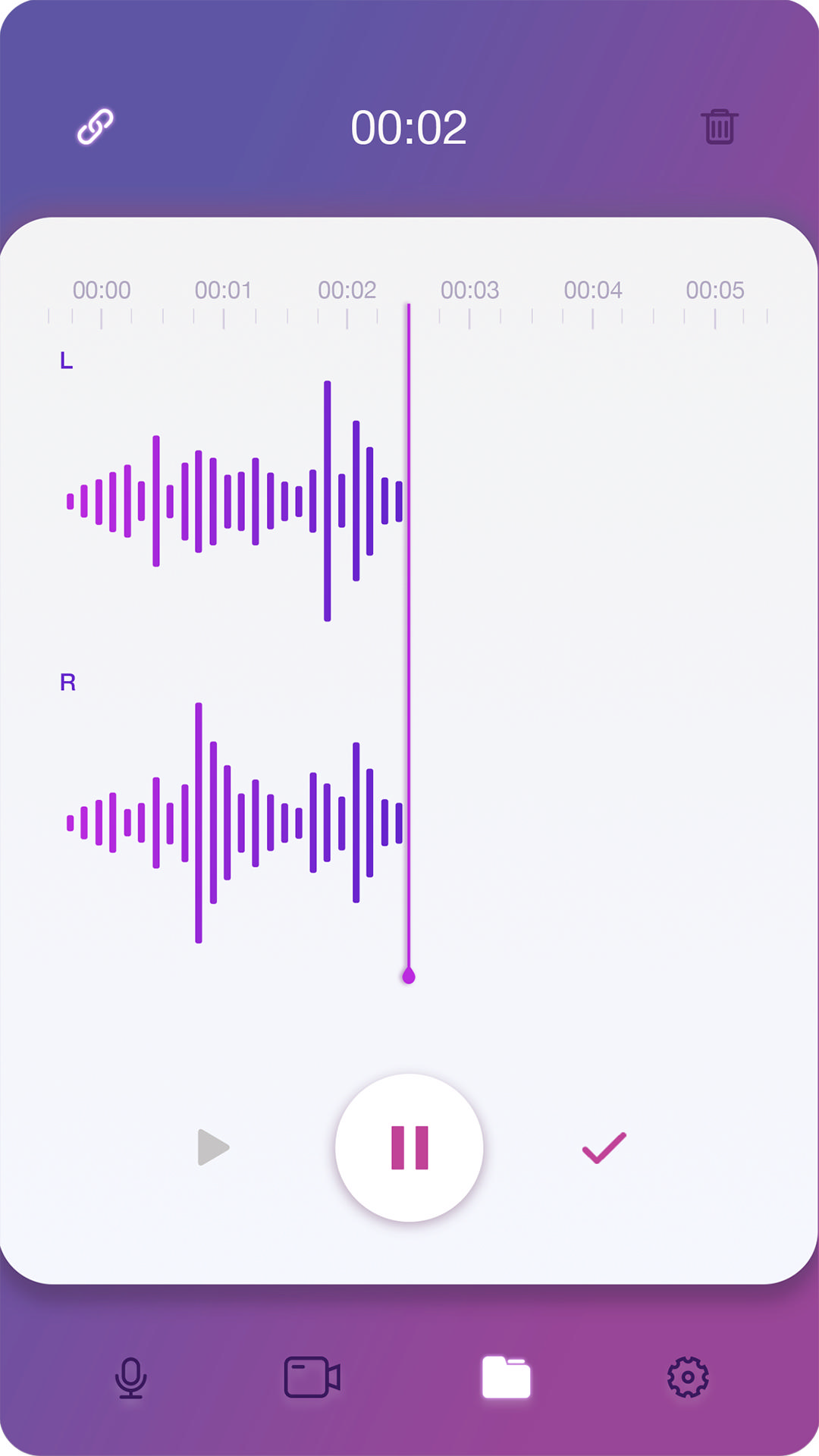Play back the recording
Image resolution: width=819 pixels, height=1456 pixels.
click(x=213, y=1147)
